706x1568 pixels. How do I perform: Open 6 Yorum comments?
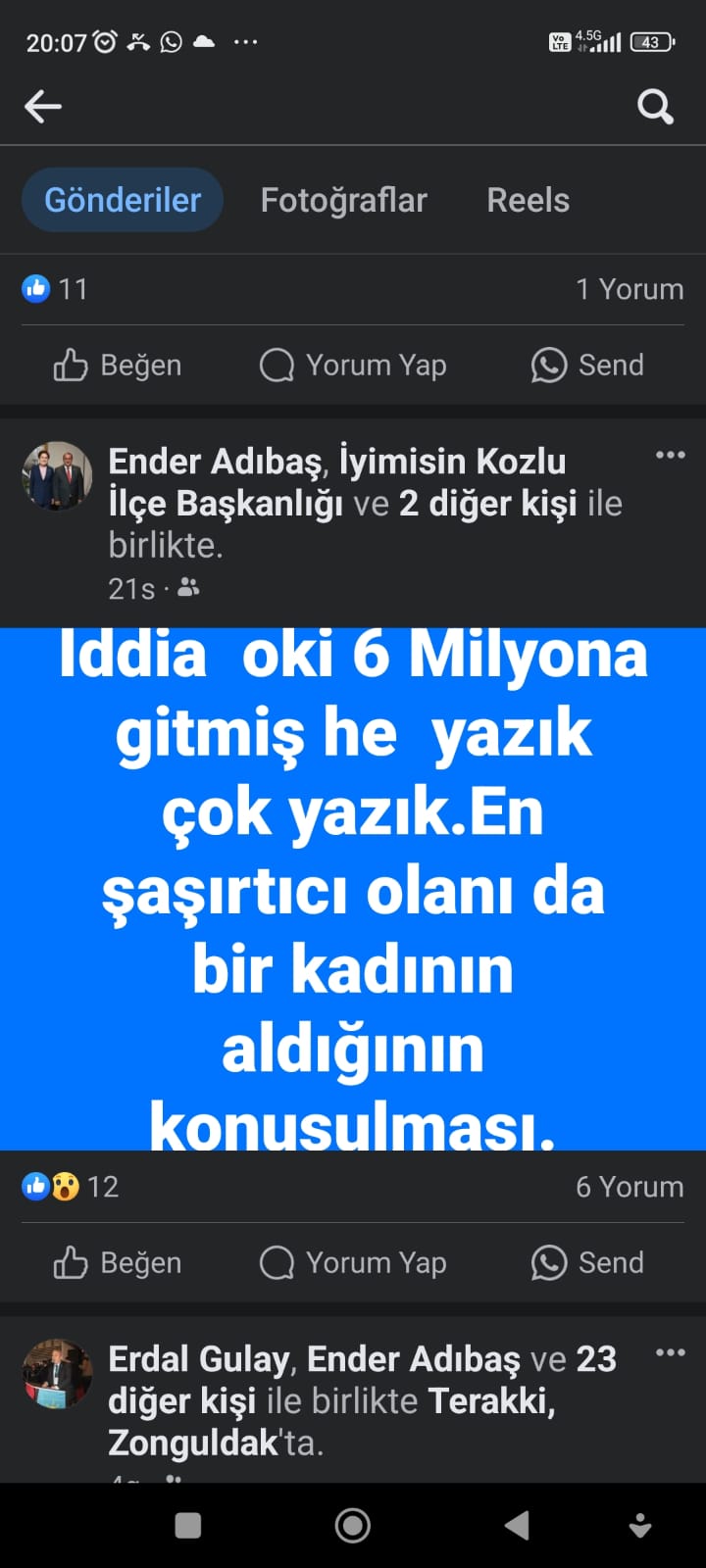(629, 1187)
